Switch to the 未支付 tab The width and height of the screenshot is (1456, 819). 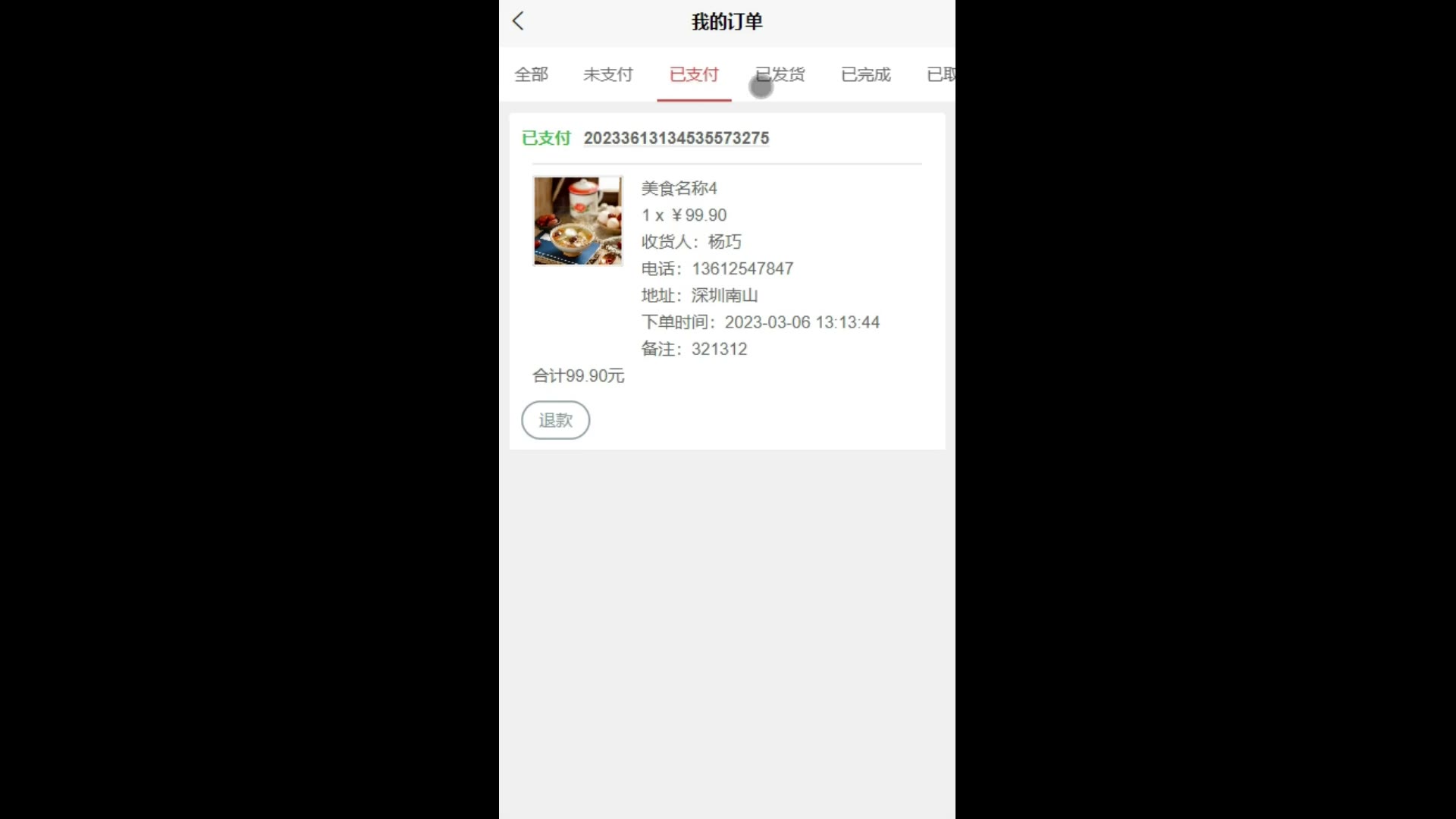click(x=607, y=74)
